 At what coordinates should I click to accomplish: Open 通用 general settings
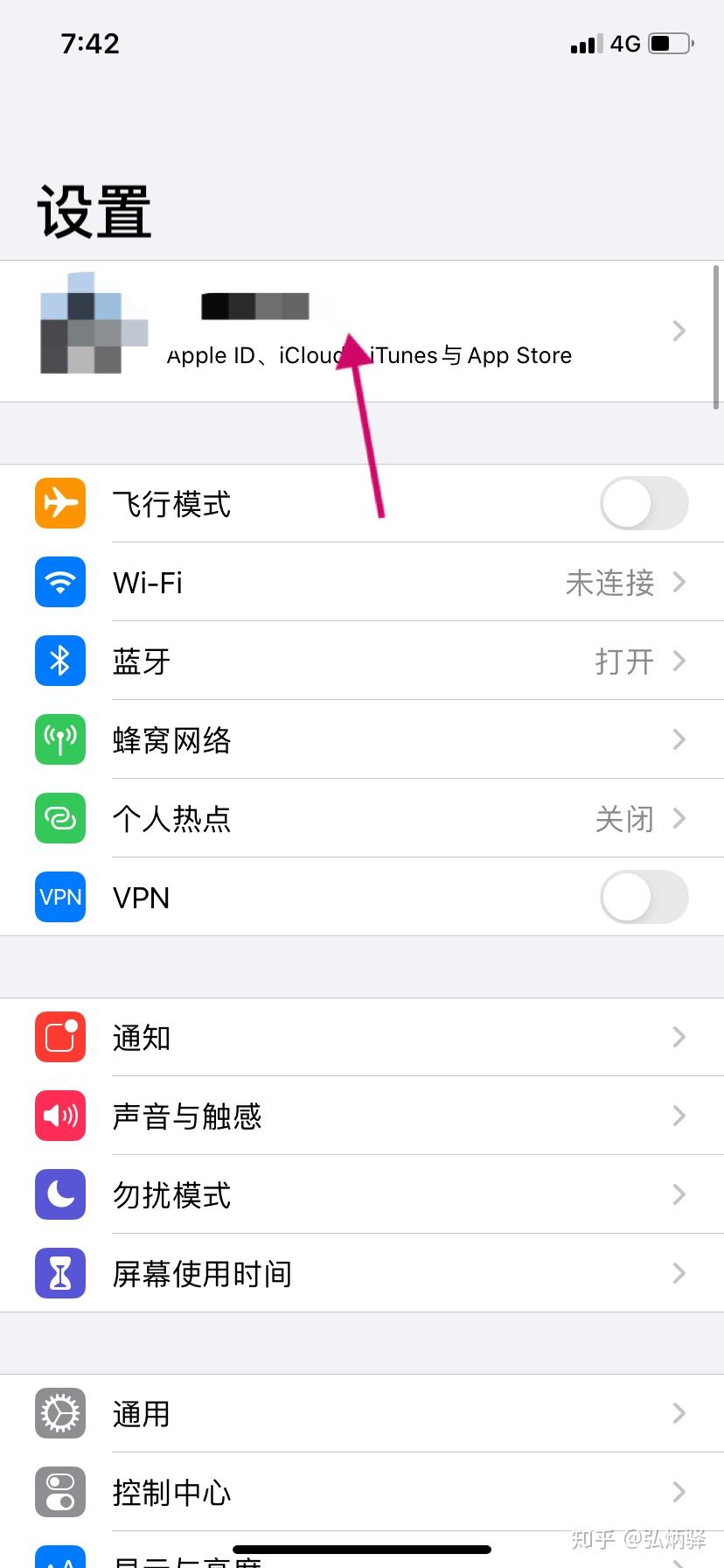[x=362, y=1413]
